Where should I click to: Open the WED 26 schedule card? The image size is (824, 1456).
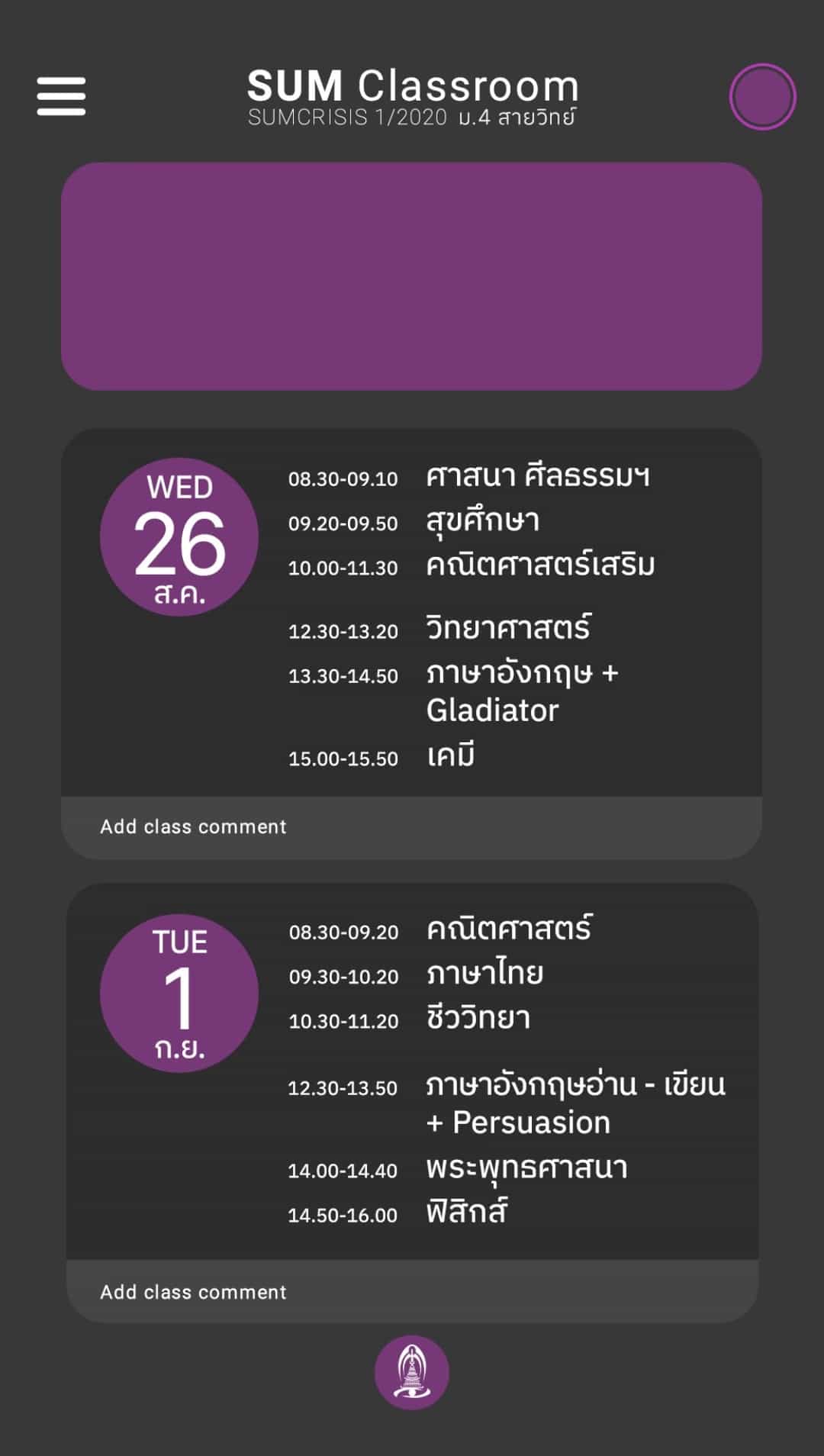pyautogui.click(x=411, y=613)
